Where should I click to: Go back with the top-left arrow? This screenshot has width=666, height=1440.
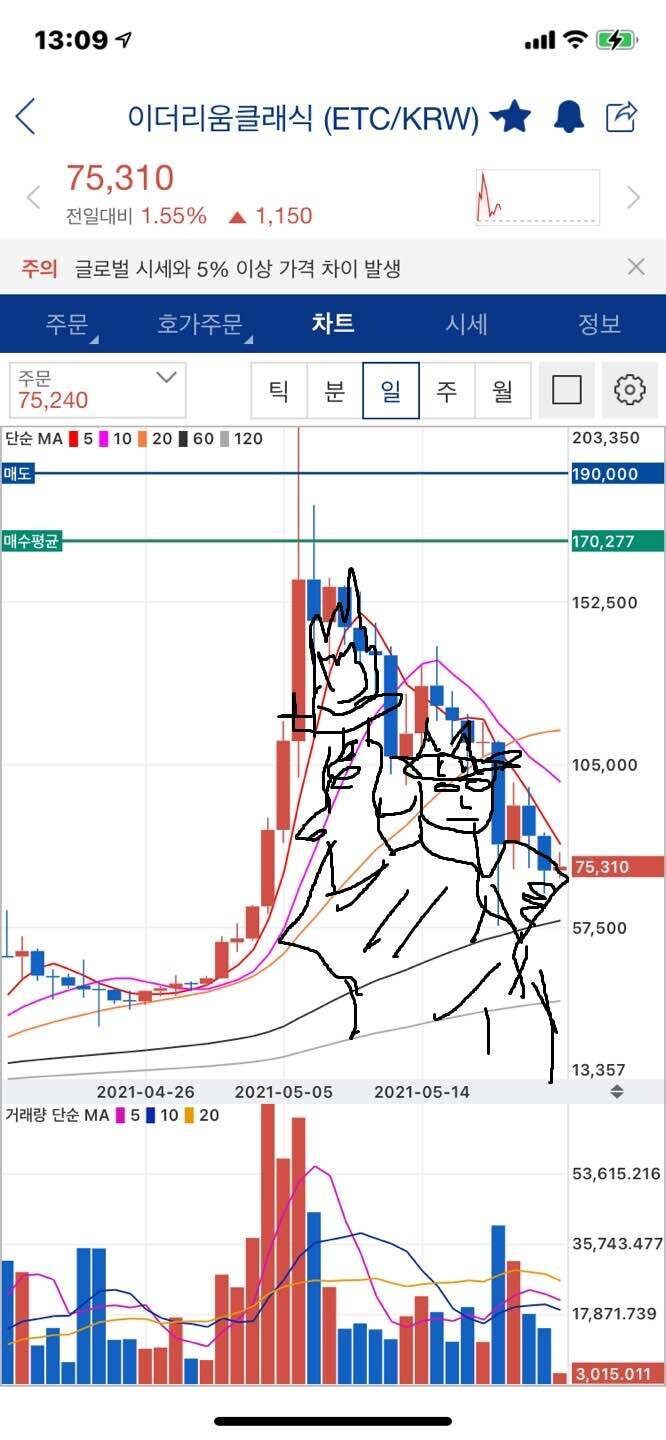26,117
